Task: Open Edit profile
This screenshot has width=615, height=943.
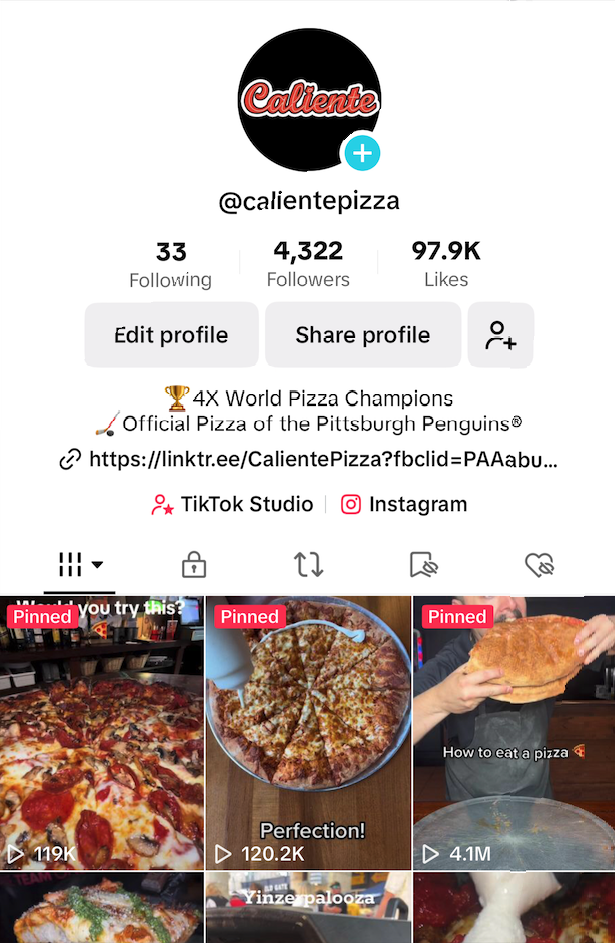Action: 171,335
